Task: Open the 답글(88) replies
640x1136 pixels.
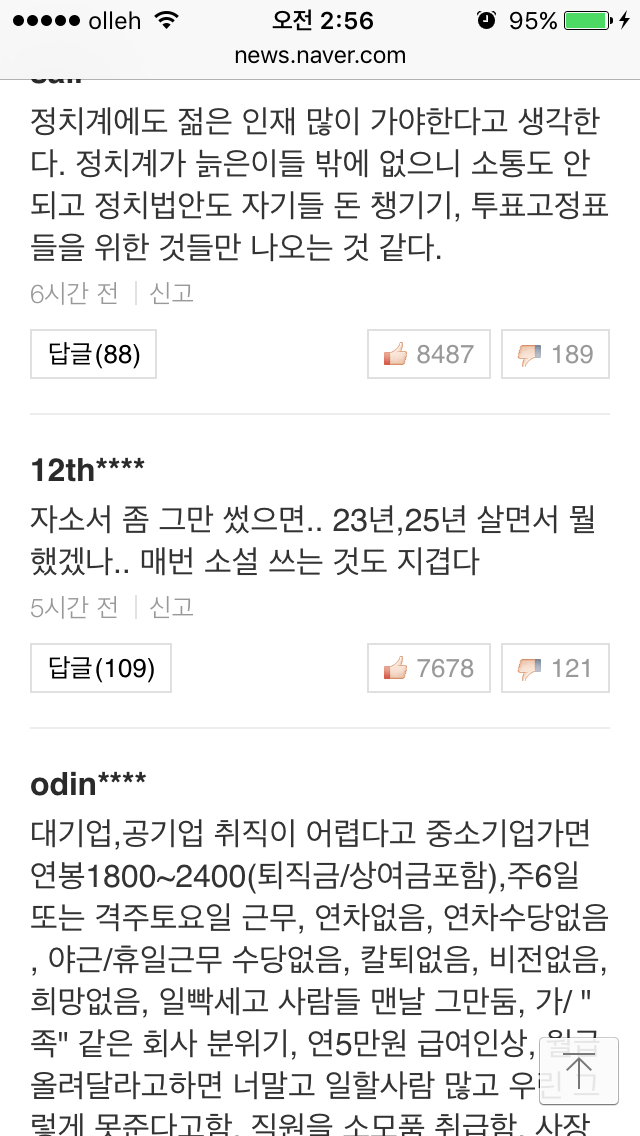Action: 93,354
